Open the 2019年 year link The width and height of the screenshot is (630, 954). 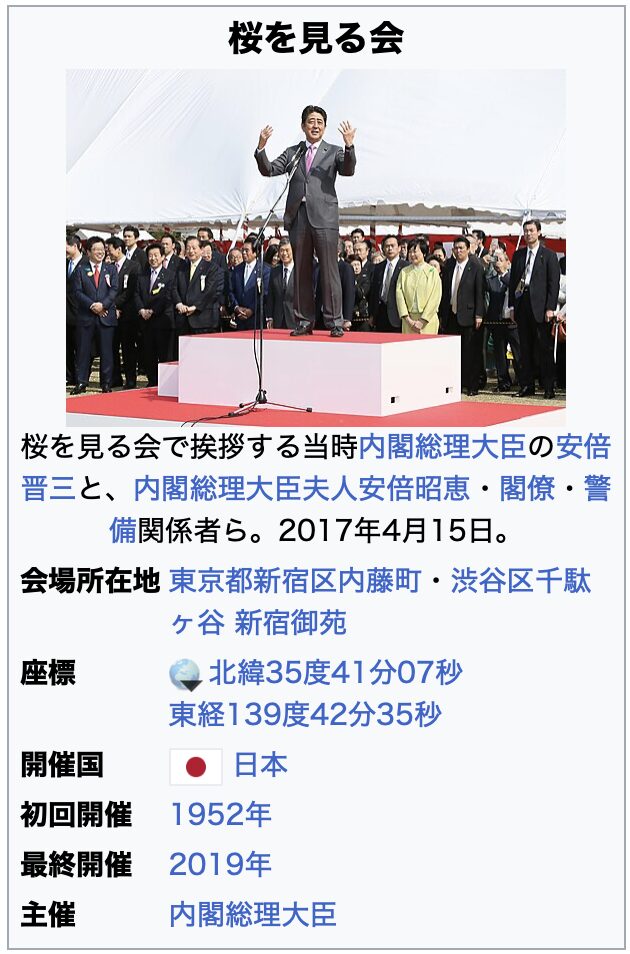pos(220,864)
